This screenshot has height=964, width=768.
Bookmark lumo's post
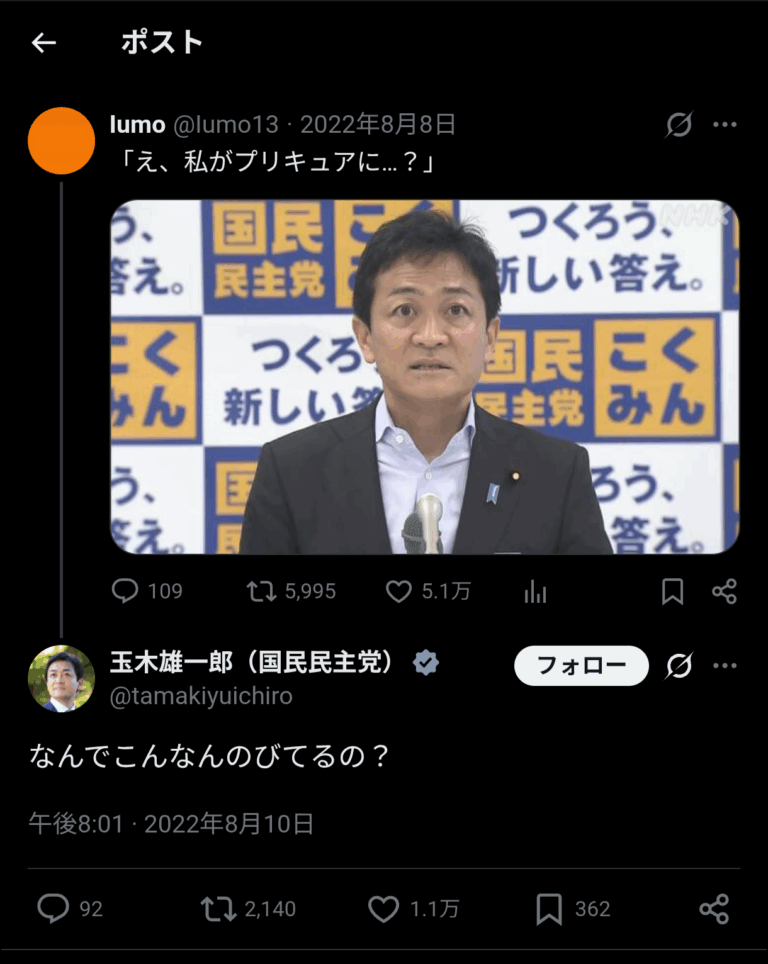(x=672, y=591)
